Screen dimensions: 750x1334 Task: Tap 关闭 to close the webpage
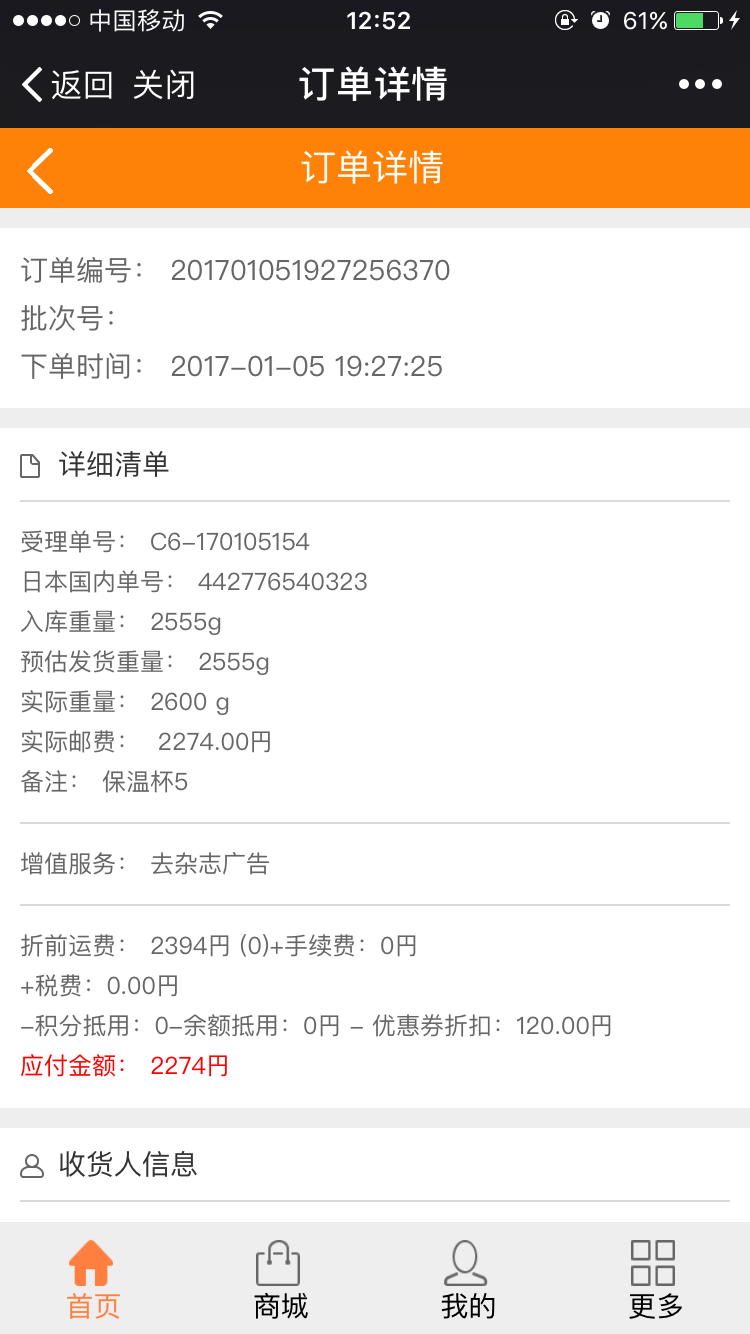click(x=164, y=85)
